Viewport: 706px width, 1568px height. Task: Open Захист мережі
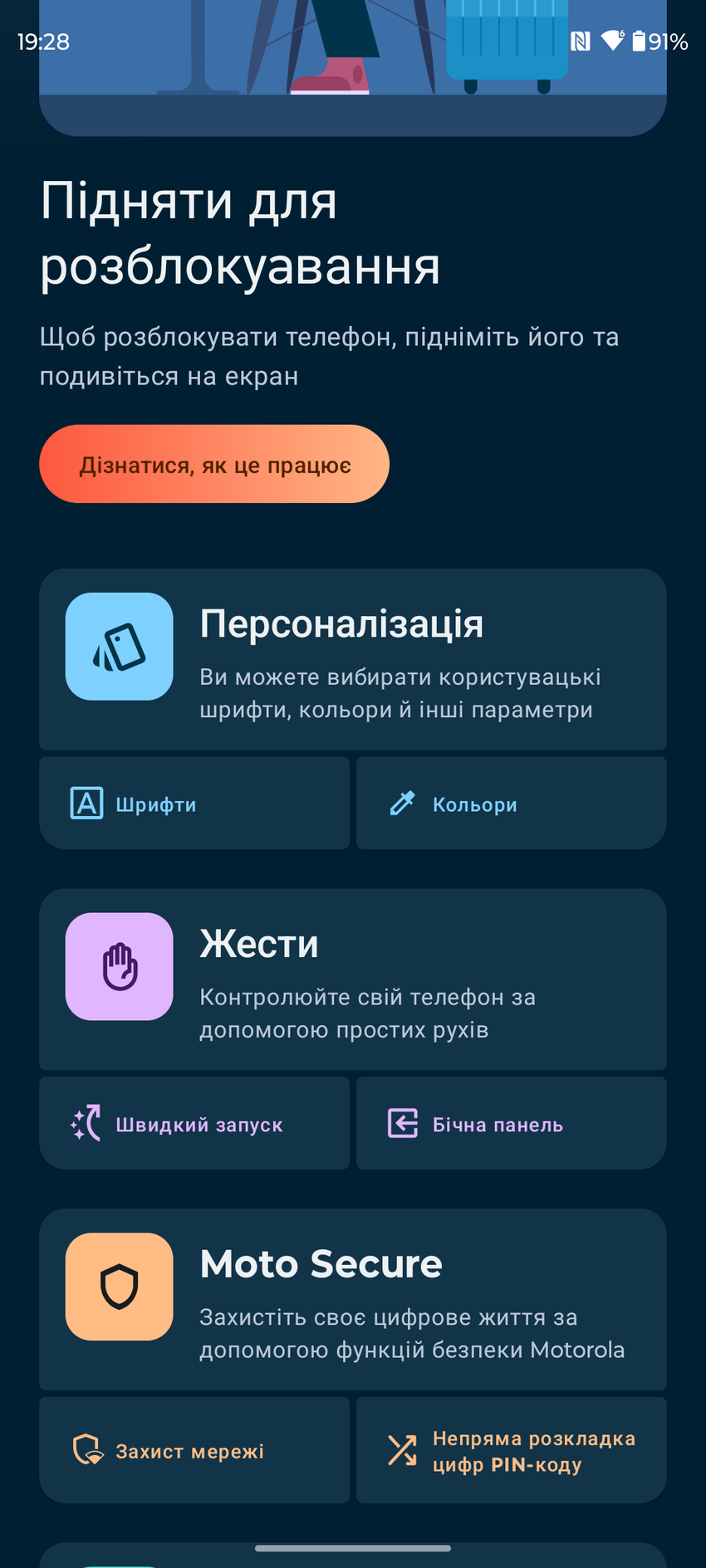click(x=194, y=1450)
